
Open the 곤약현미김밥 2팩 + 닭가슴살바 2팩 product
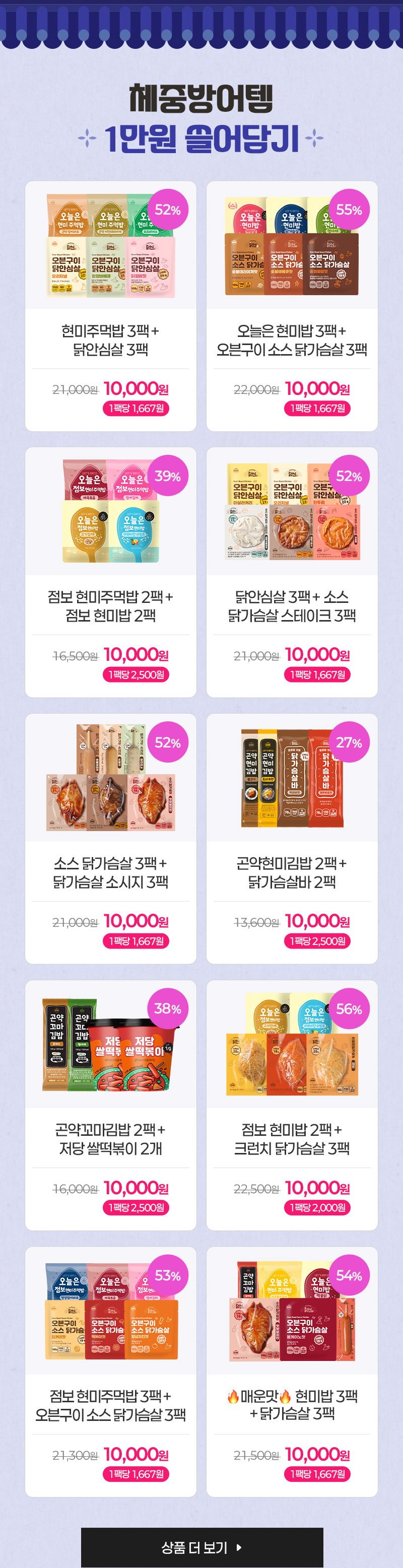(x=292, y=838)
